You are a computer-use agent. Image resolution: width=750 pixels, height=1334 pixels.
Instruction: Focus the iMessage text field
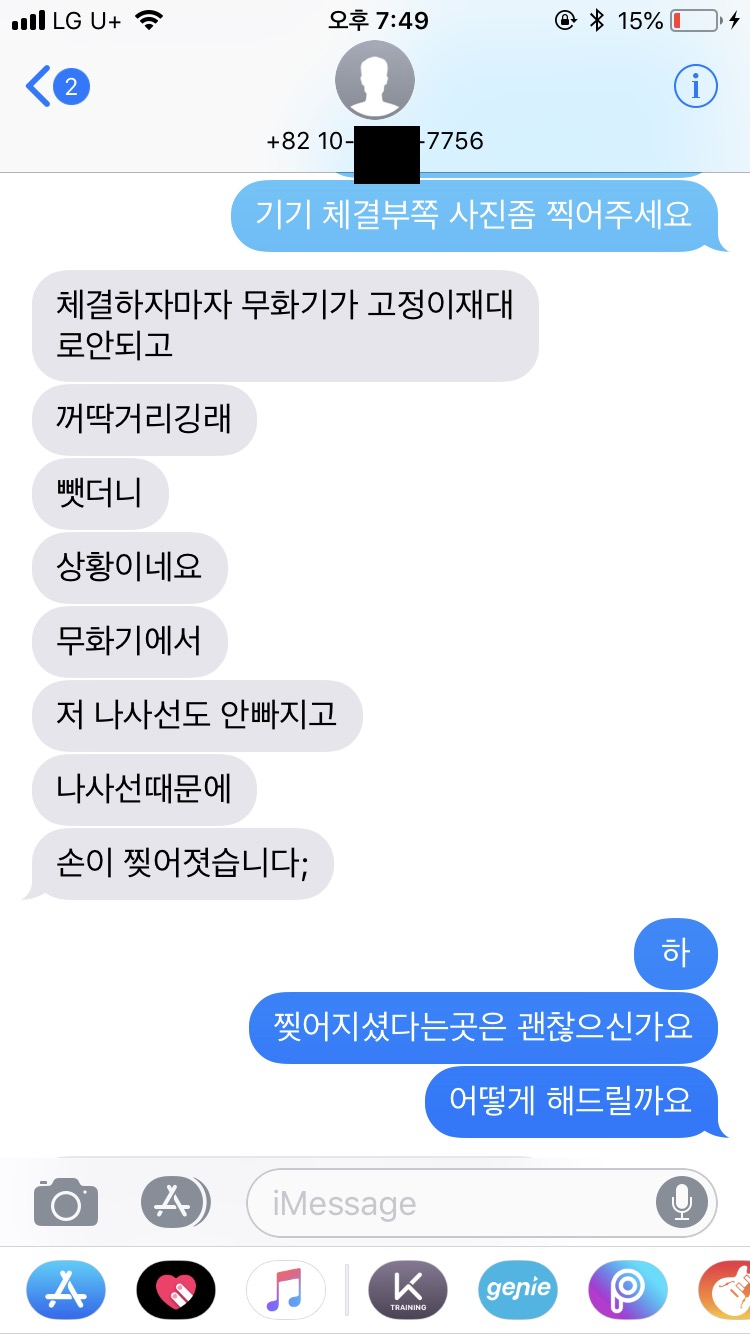pyautogui.click(x=450, y=1203)
